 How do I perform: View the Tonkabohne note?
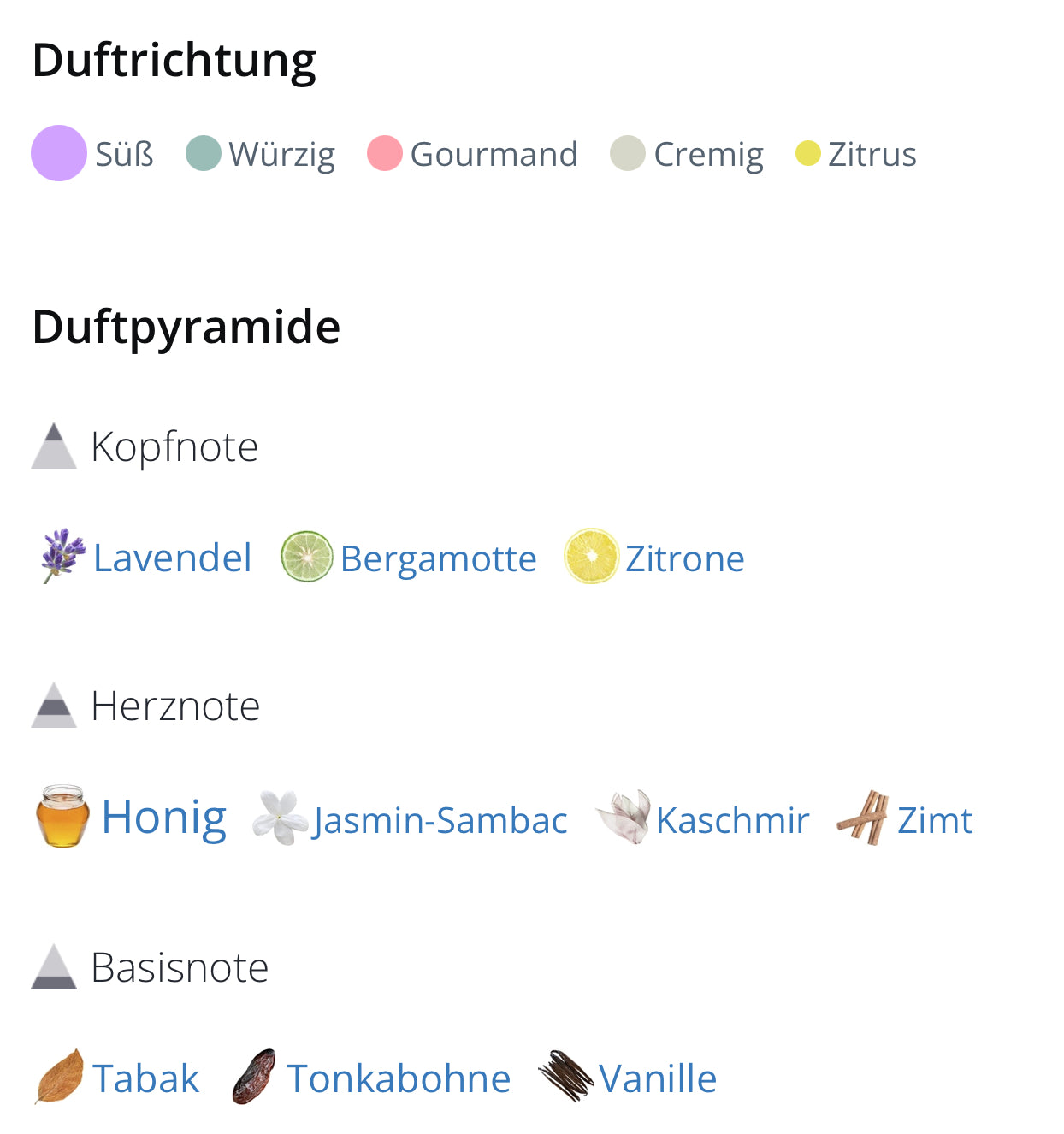[x=398, y=1078]
